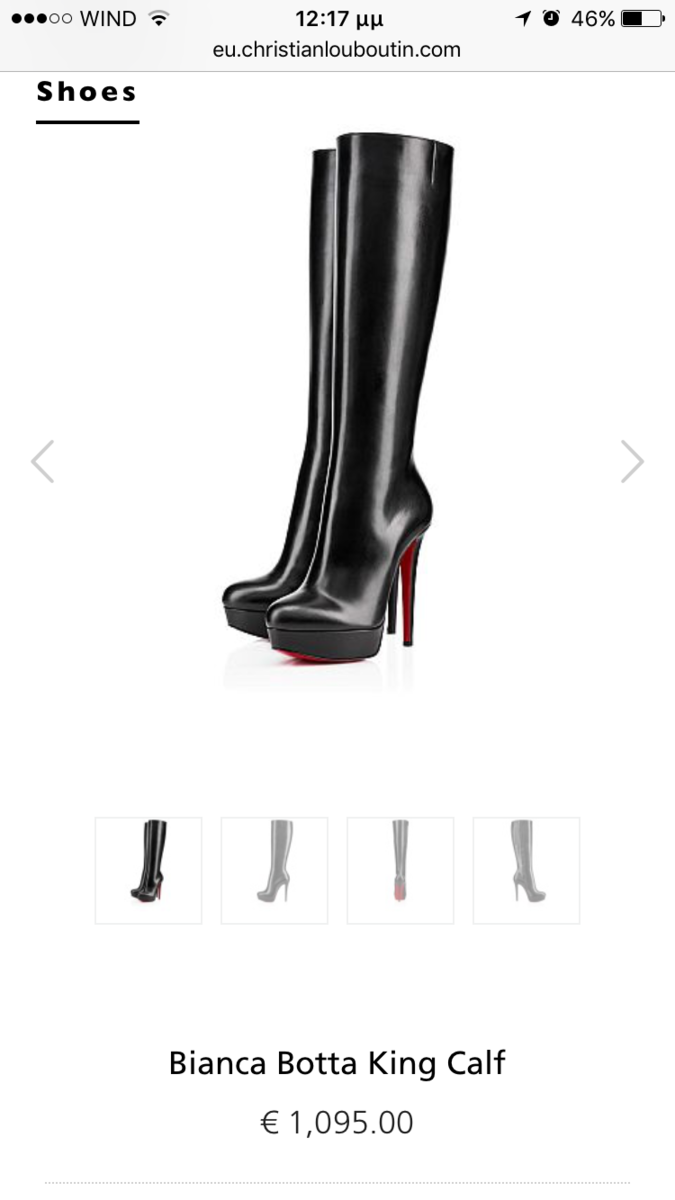This screenshot has width=675, height=1200.
Task: View the second thumbnail side view
Action: point(274,870)
